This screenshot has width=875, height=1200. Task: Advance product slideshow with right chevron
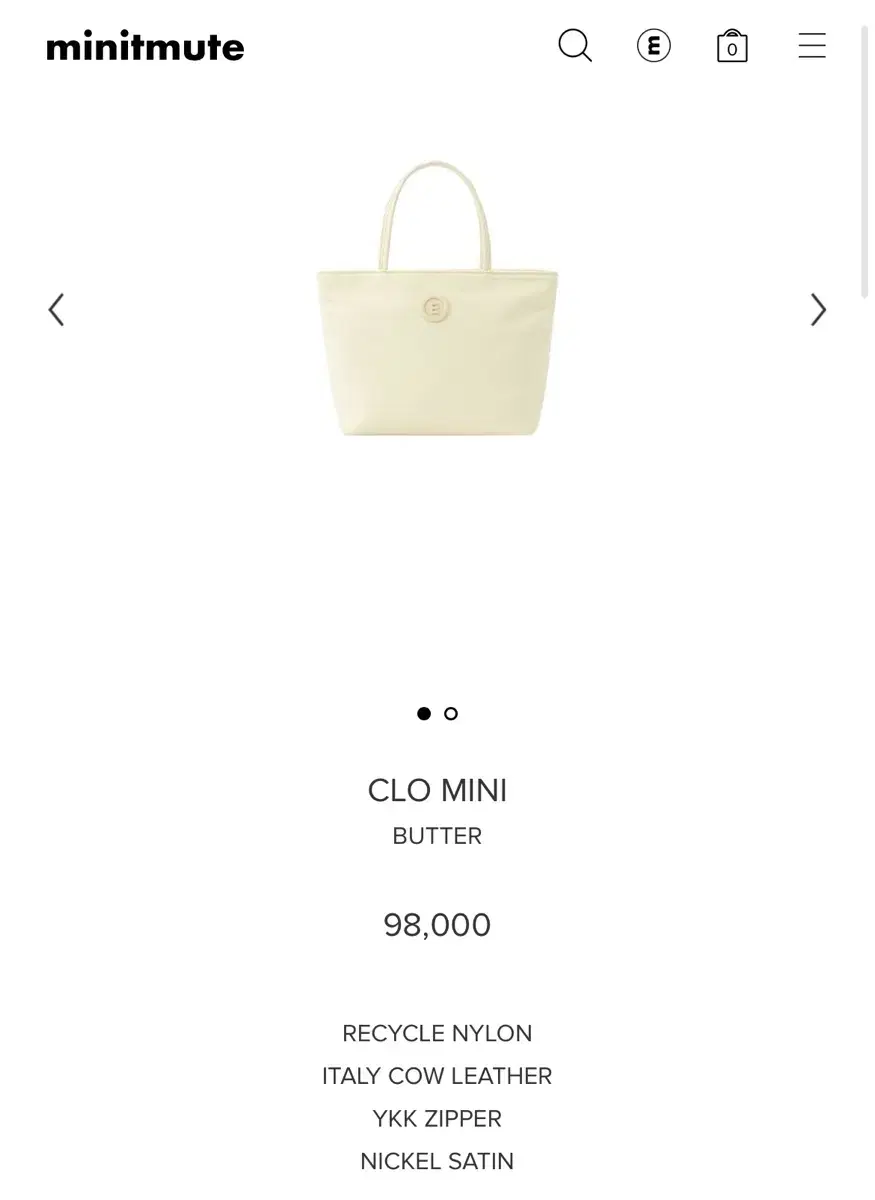point(818,309)
